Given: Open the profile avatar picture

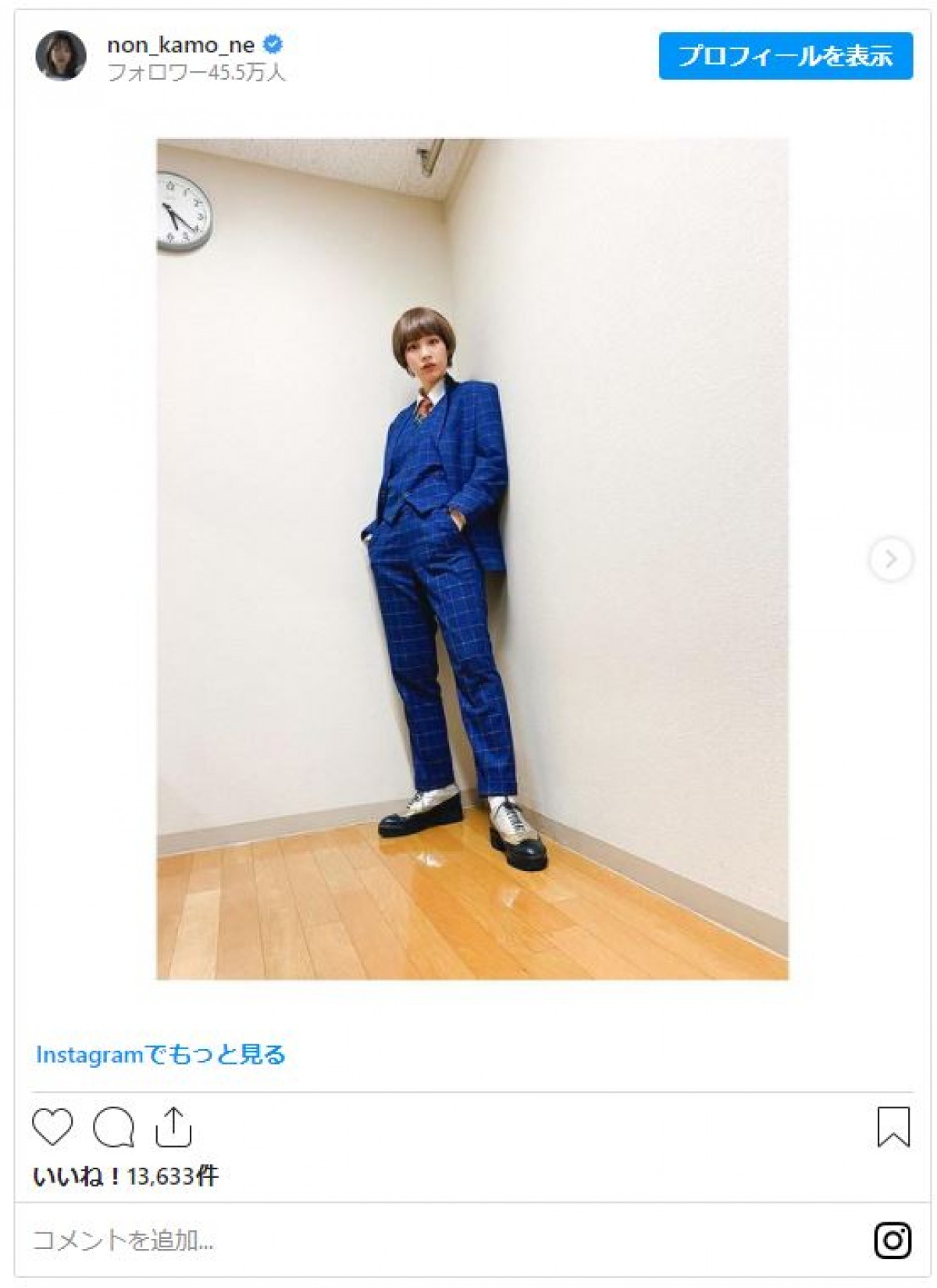Looking at the screenshot, I should click(x=61, y=56).
